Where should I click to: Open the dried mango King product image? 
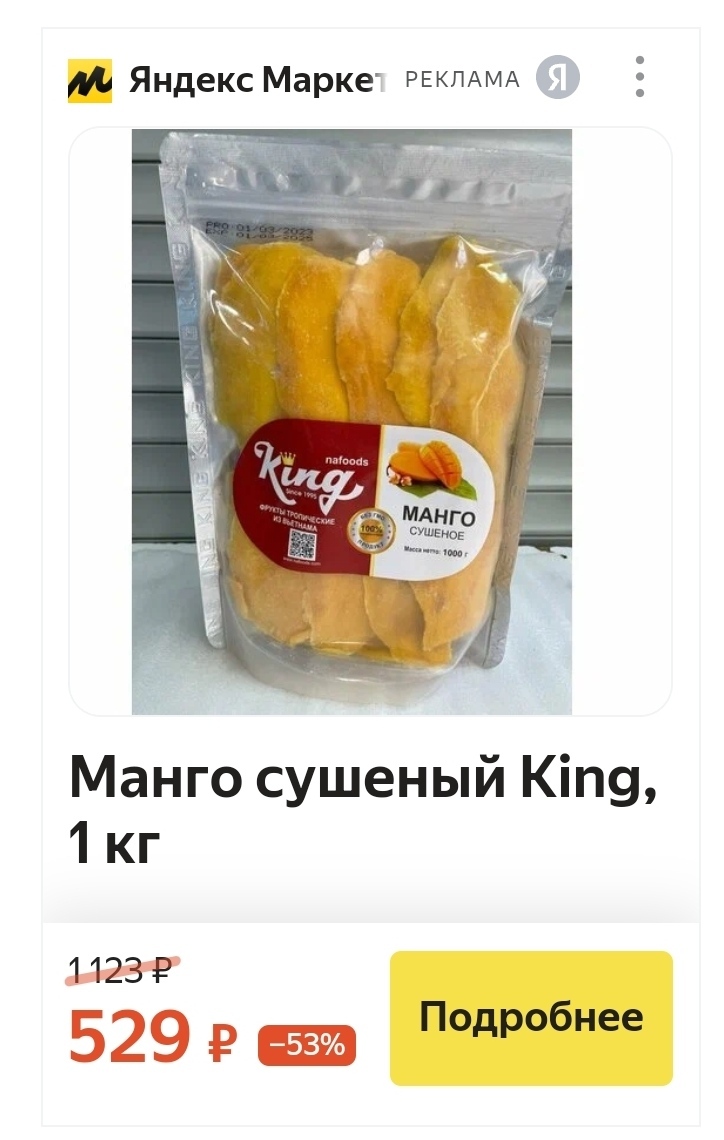tap(370, 421)
